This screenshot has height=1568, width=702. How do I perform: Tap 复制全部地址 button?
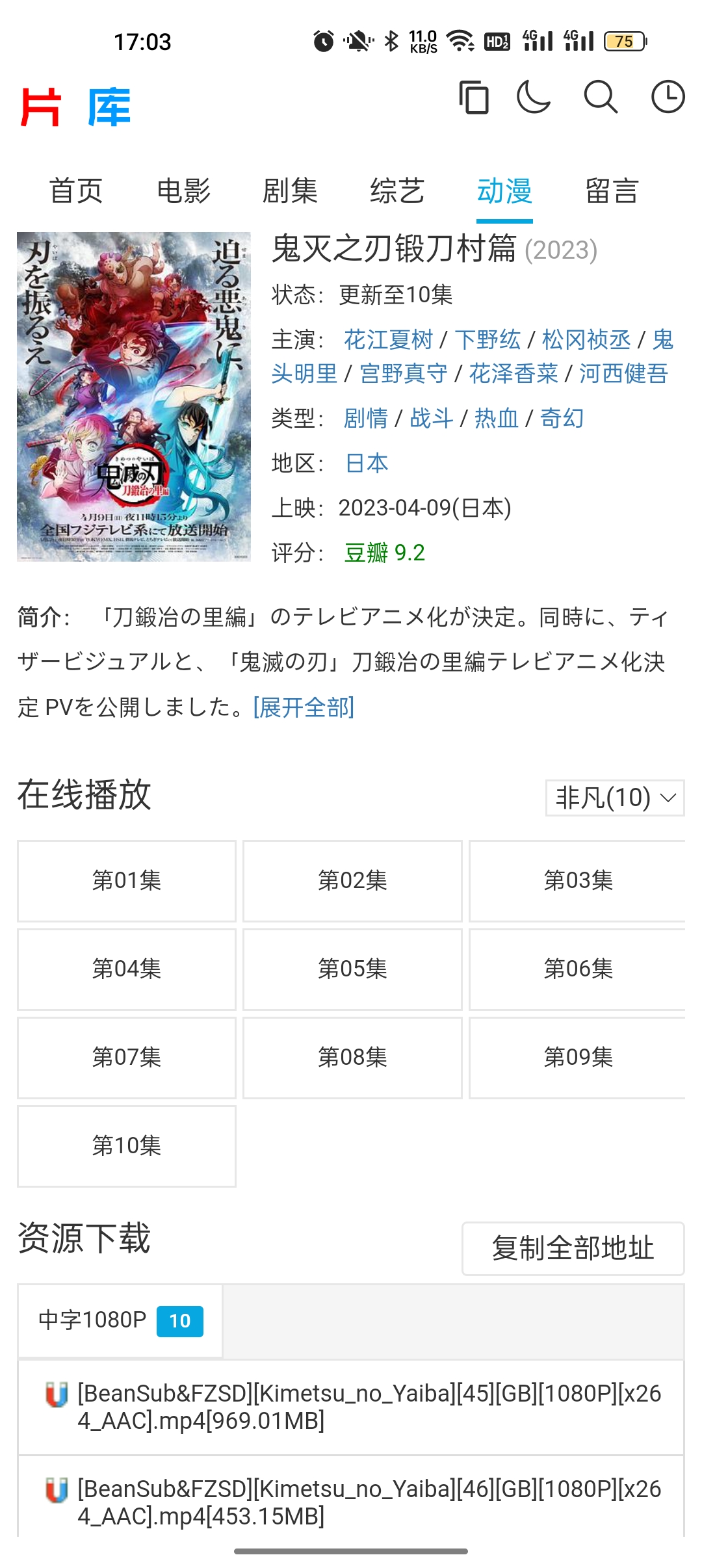tap(573, 1248)
